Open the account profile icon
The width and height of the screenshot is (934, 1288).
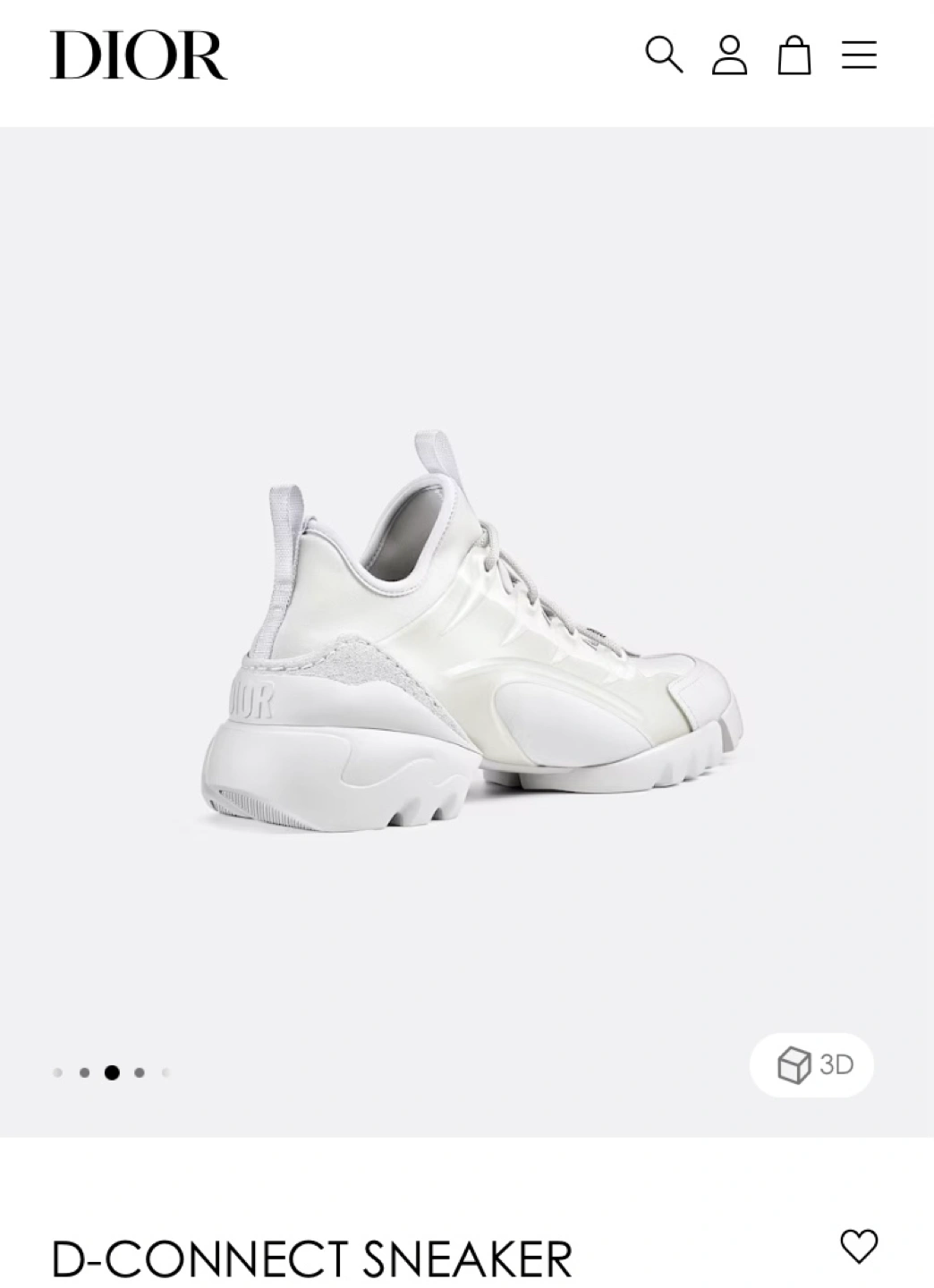tap(729, 55)
